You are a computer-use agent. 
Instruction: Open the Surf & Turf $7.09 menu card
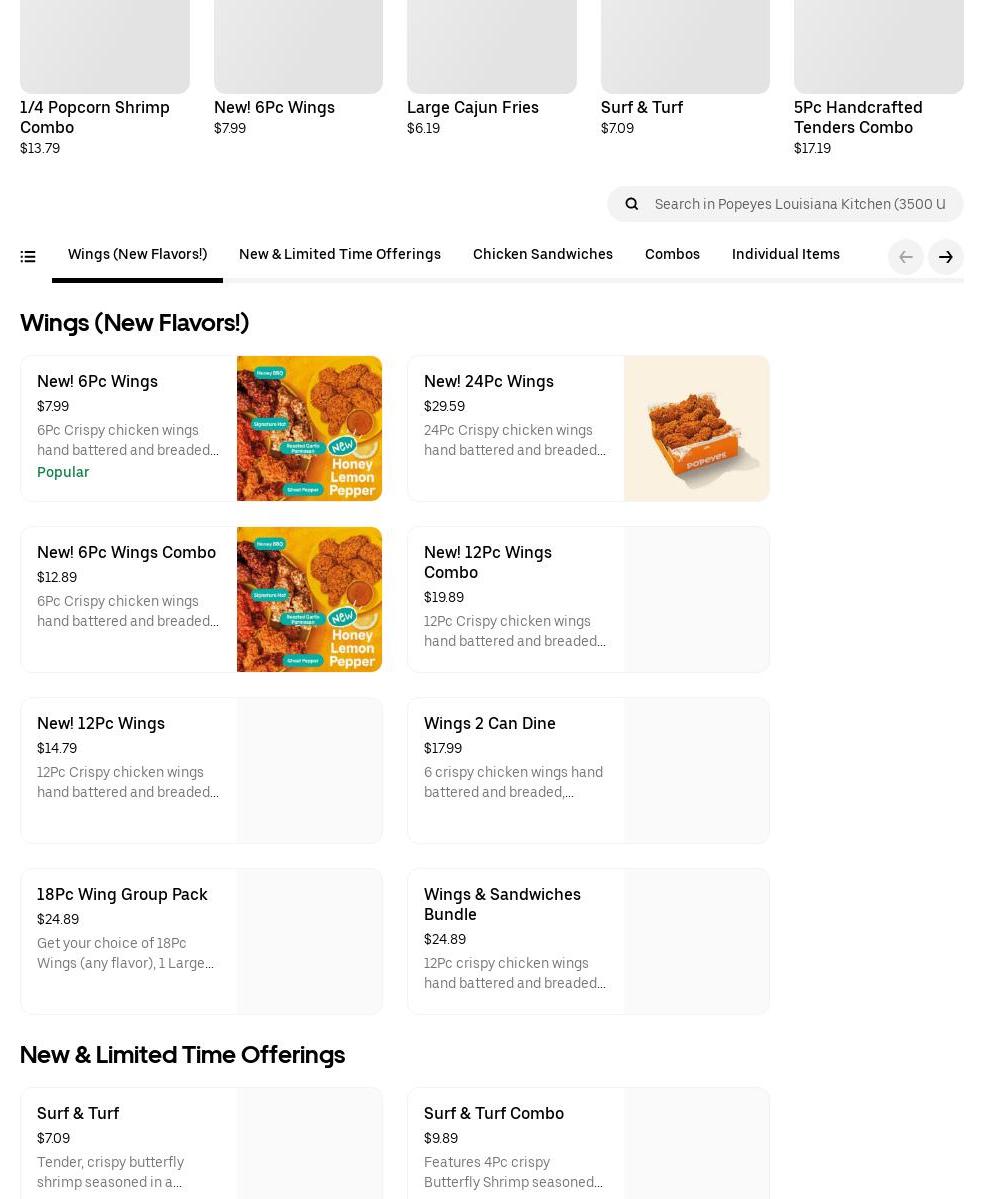point(201,1145)
